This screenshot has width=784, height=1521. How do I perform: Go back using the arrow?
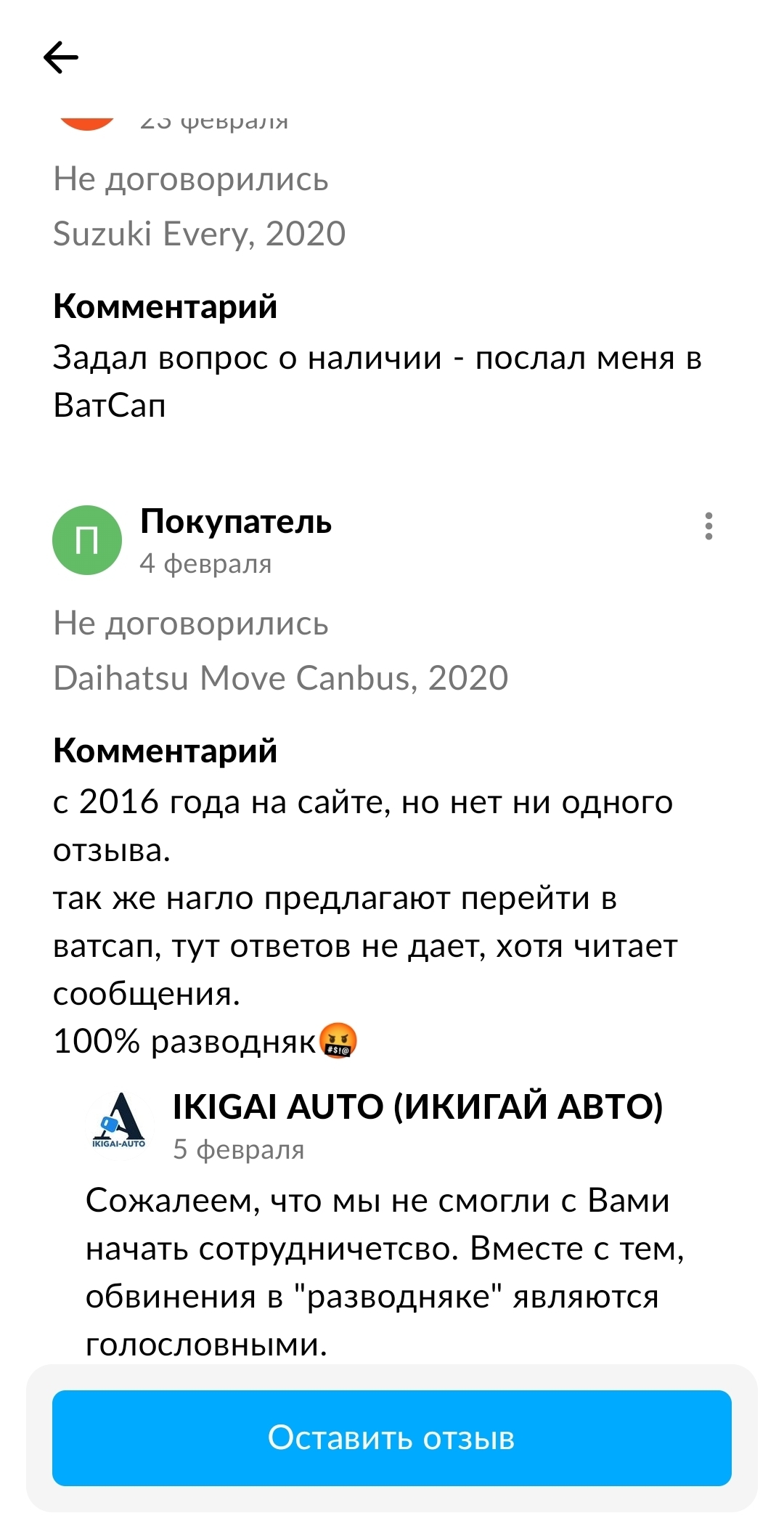tap(61, 58)
